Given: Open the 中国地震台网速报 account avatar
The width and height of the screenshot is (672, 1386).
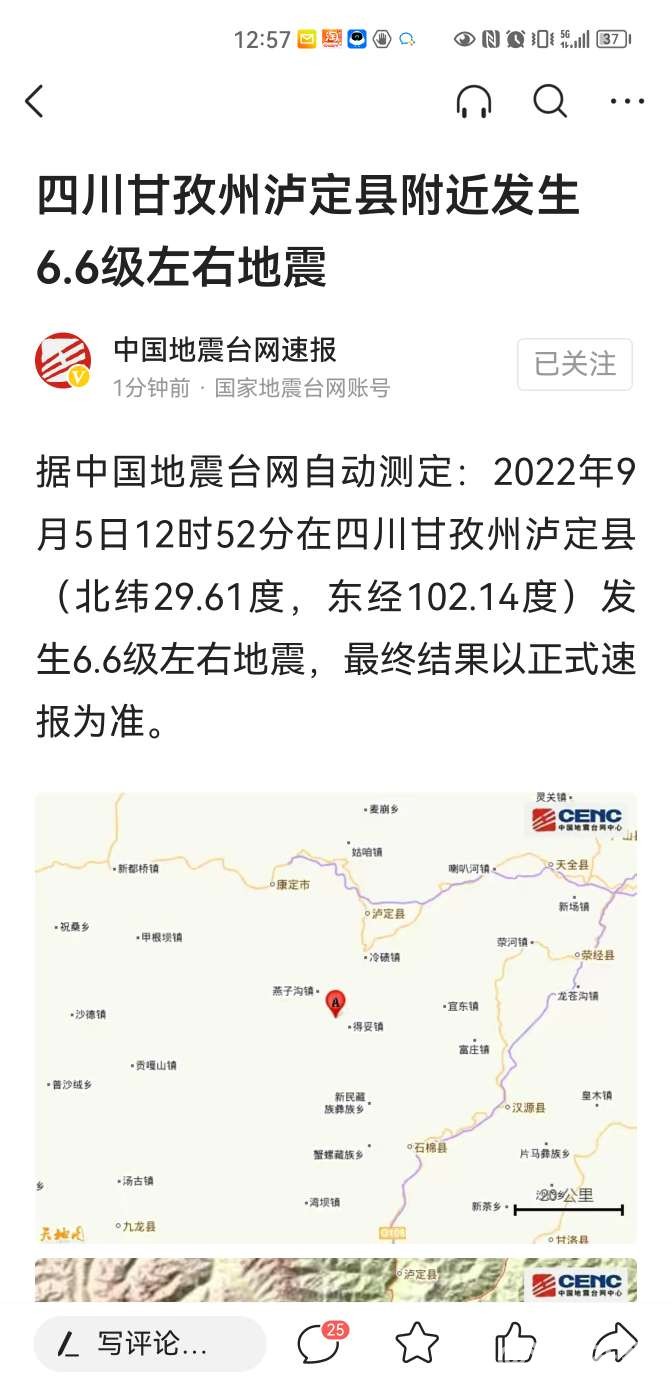Looking at the screenshot, I should tap(64, 361).
